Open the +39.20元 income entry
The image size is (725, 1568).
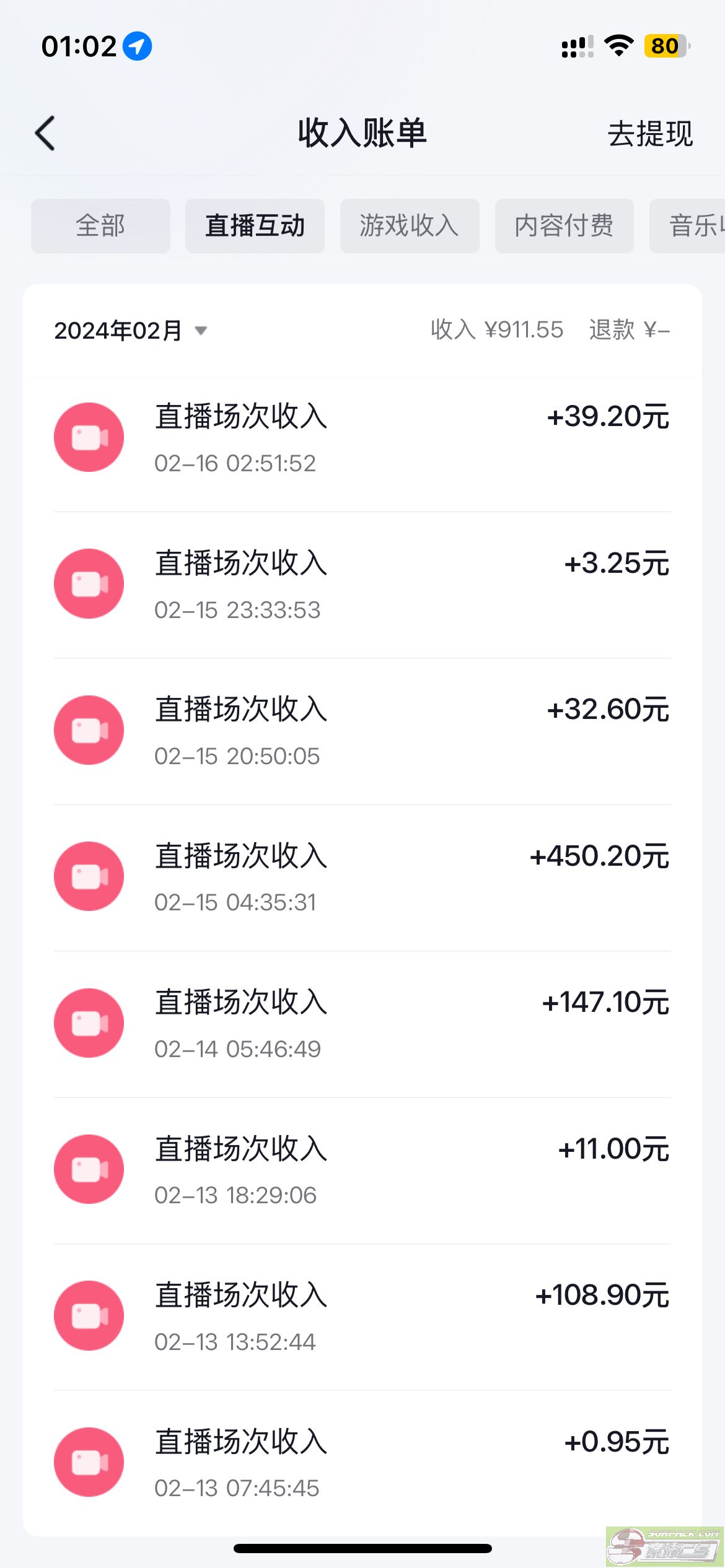[x=362, y=438]
